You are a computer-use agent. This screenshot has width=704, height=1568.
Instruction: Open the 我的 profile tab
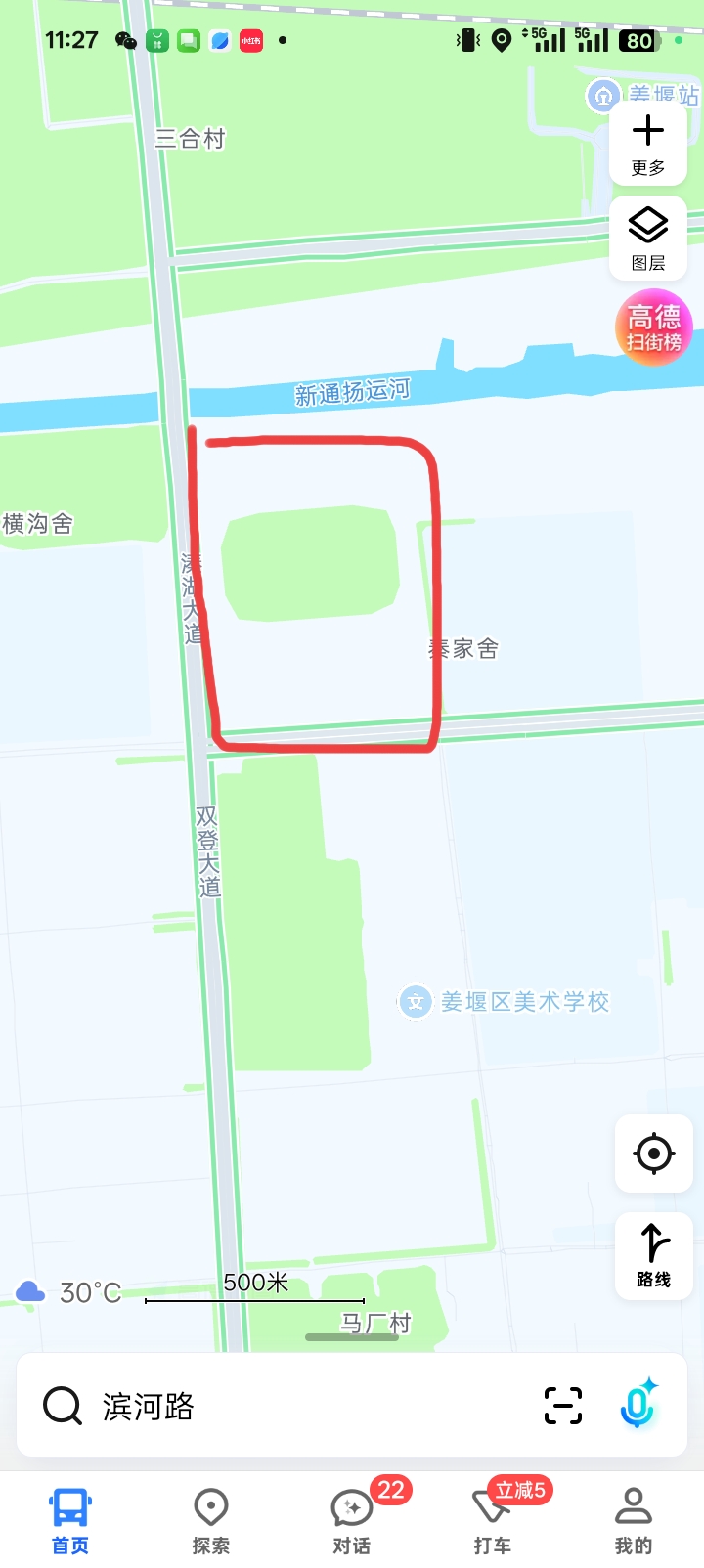point(633,1520)
